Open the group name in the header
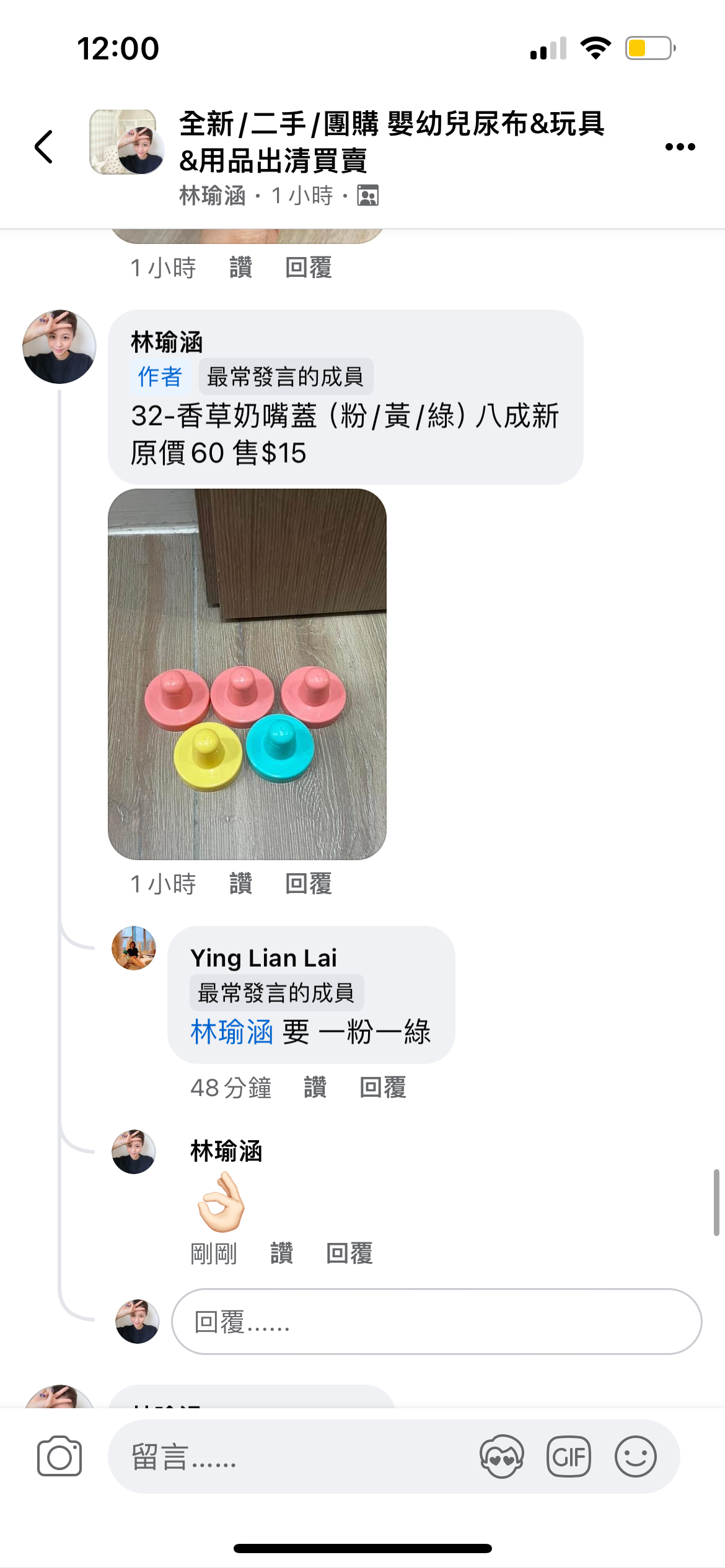This screenshot has width=725, height=1568. click(390, 142)
